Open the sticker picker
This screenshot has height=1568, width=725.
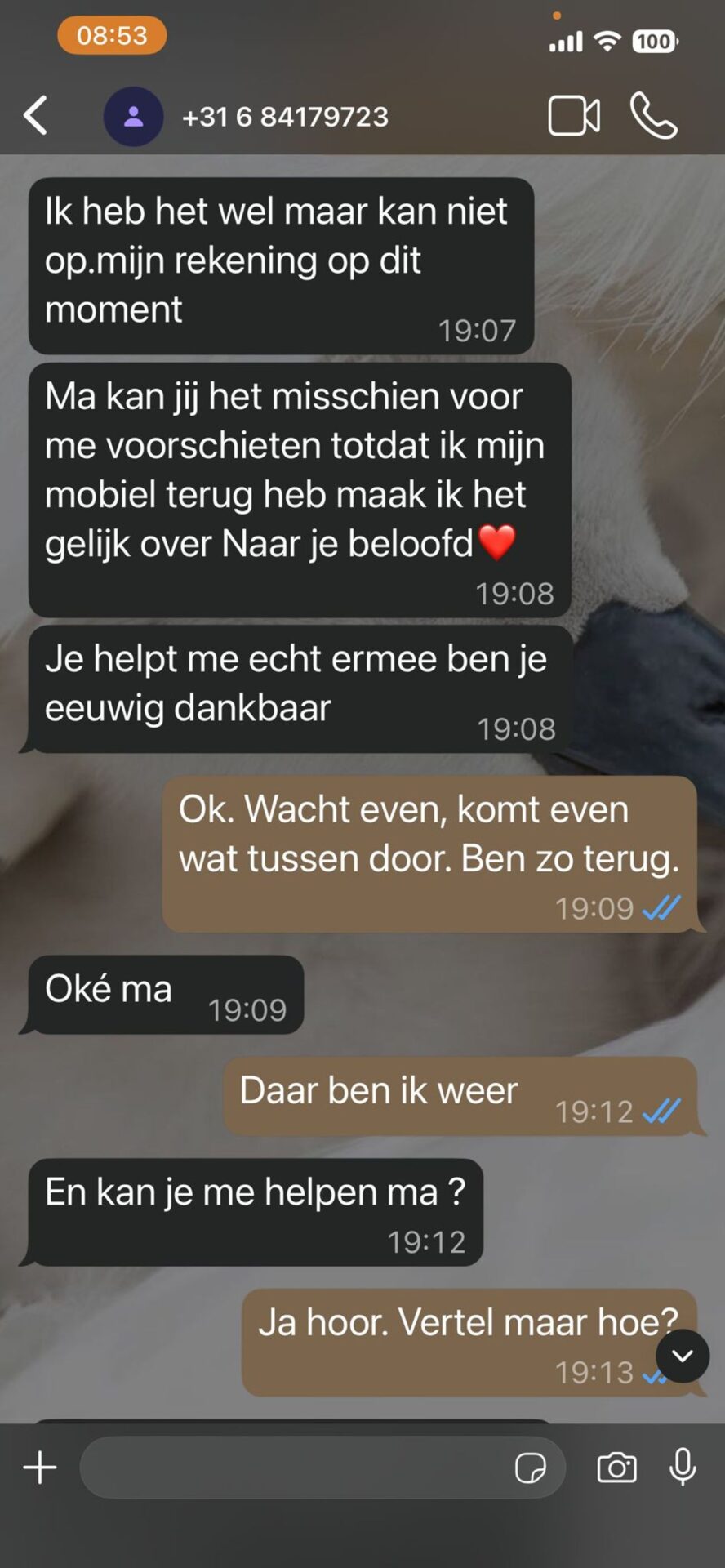[x=530, y=1468]
